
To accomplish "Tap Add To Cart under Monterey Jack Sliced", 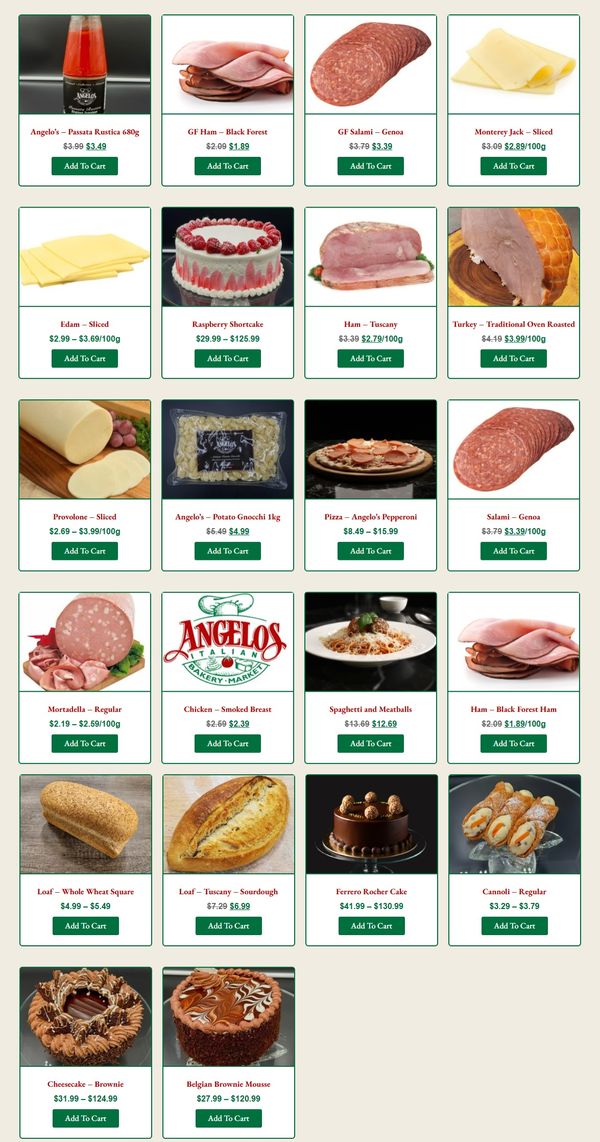I will (513, 166).
